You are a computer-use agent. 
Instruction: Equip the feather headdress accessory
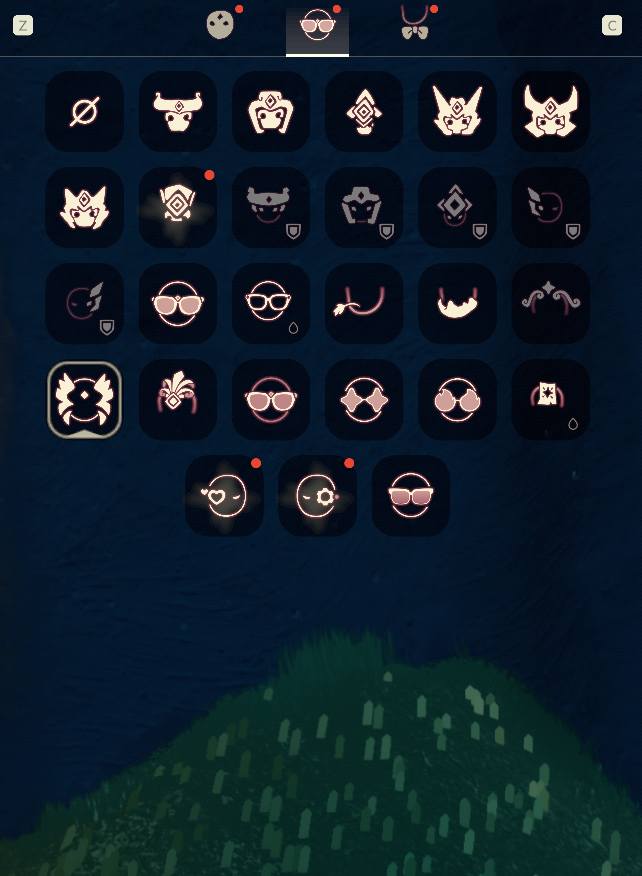(x=178, y=399)
